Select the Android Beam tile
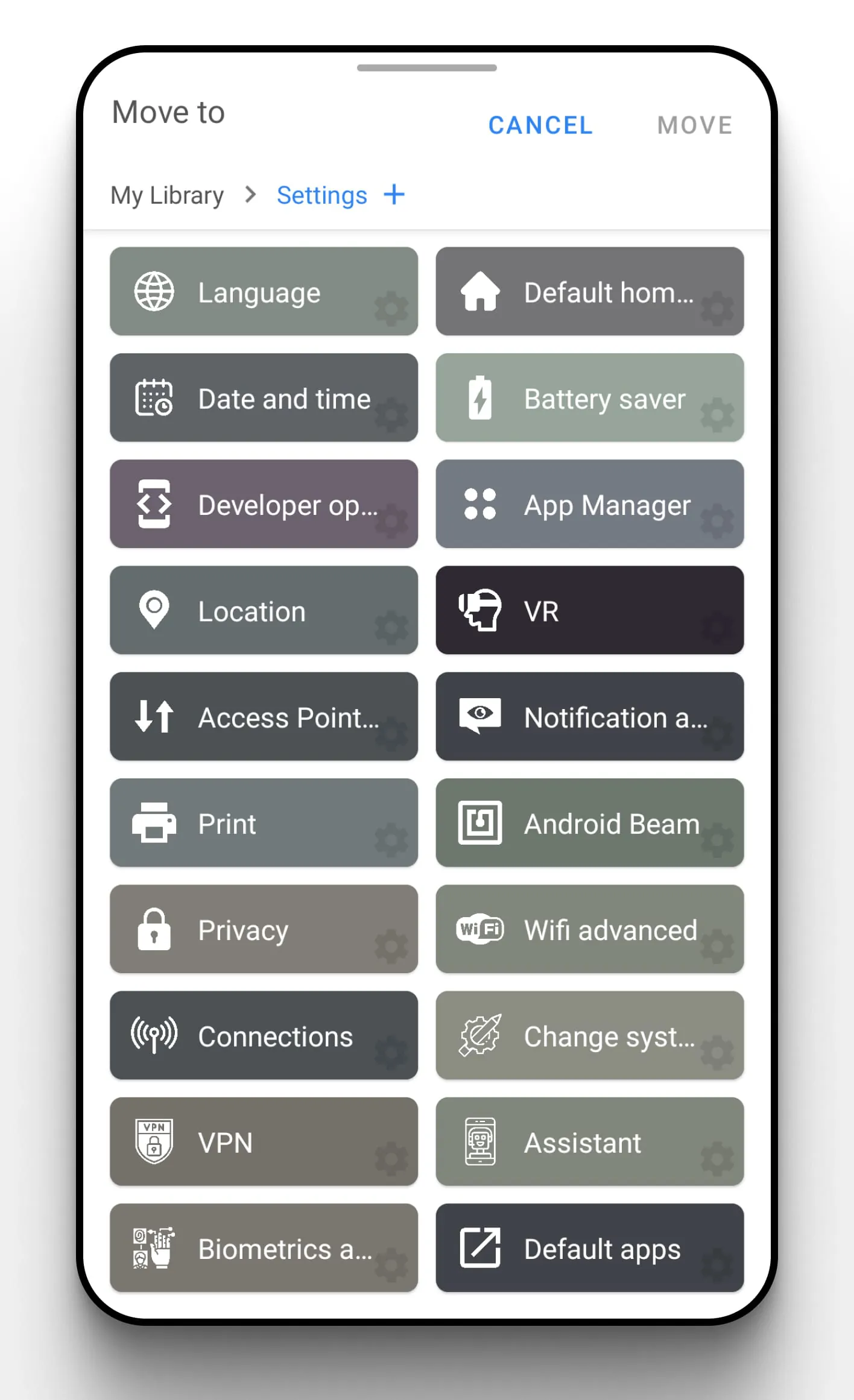 [x=589, y=824]
